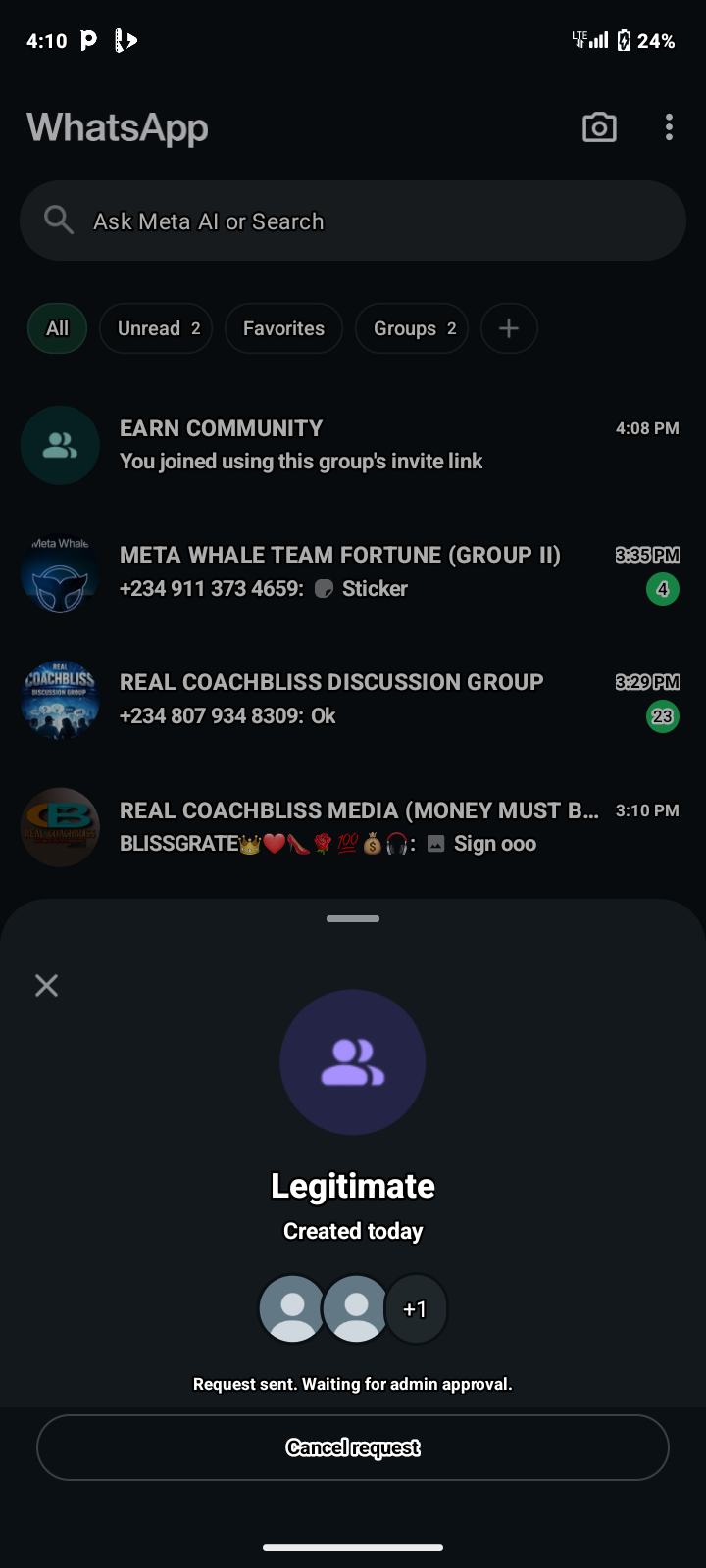The height and width of the screenshot is (1568, 706).
Task: Cancel the group join request
Action: 353,1447
